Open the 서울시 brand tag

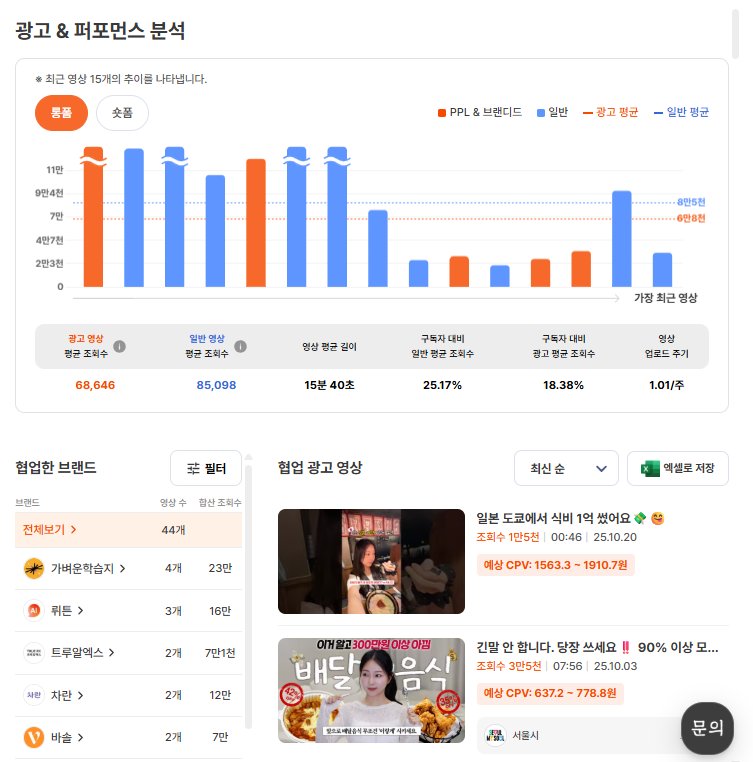tap(518, 735)
